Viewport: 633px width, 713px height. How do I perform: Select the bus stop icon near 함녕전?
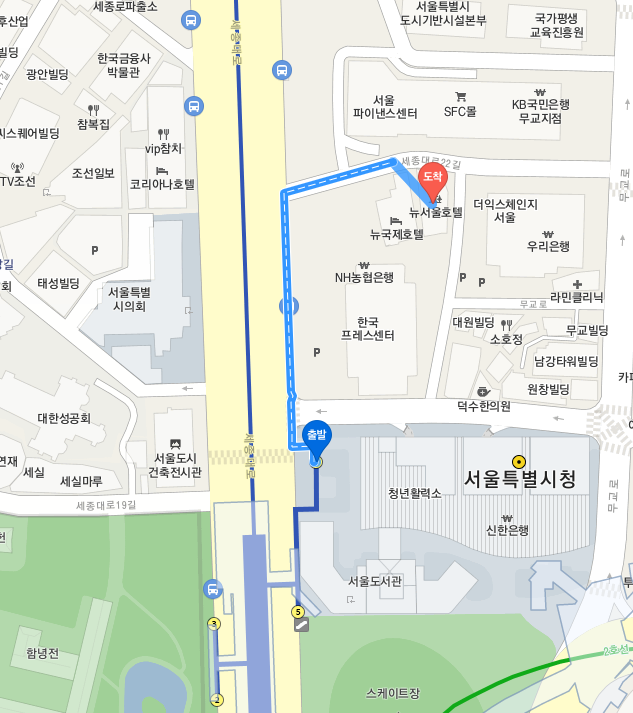(212, 589)
